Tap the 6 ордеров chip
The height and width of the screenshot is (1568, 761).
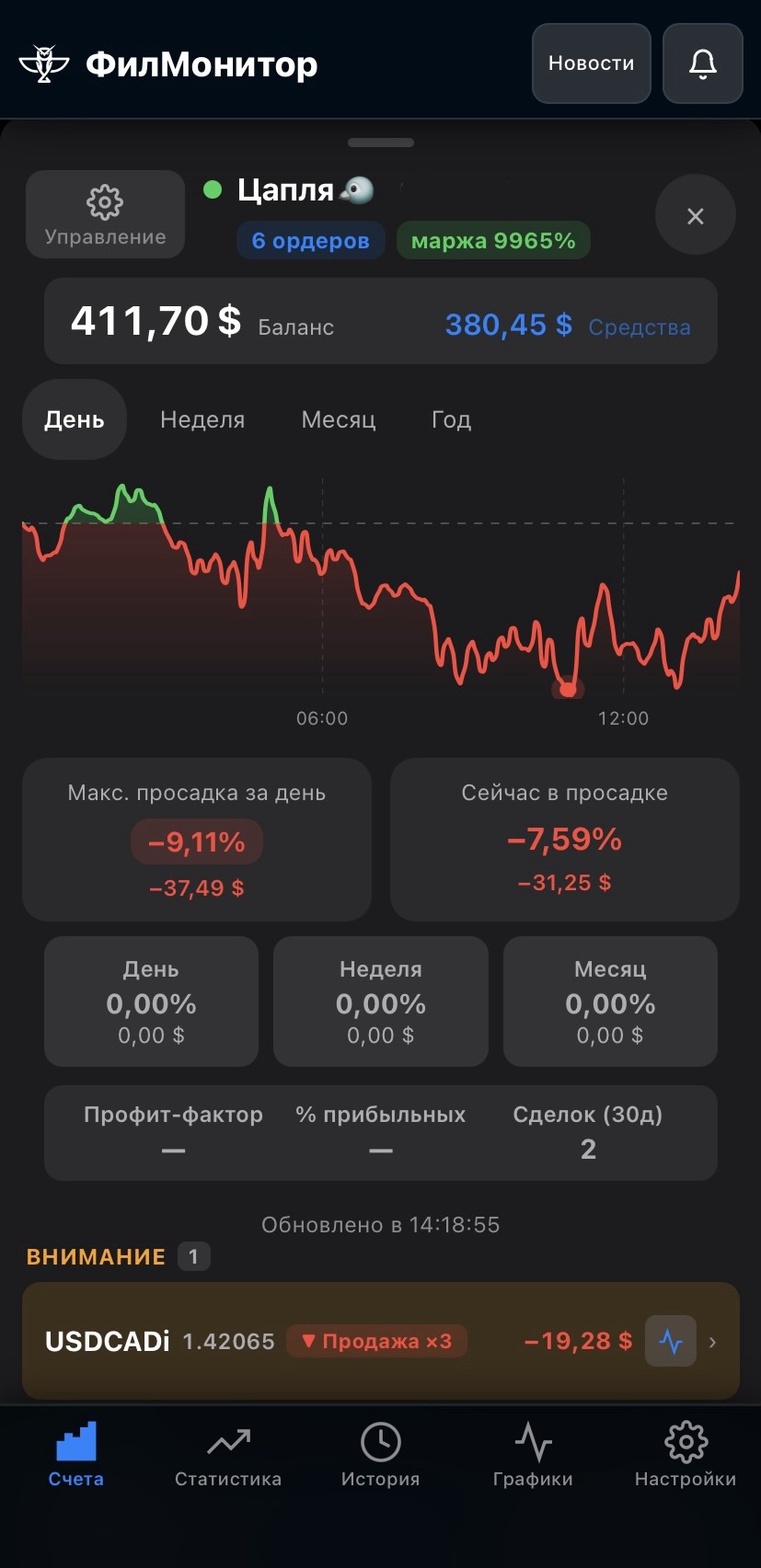coord(311,241)
